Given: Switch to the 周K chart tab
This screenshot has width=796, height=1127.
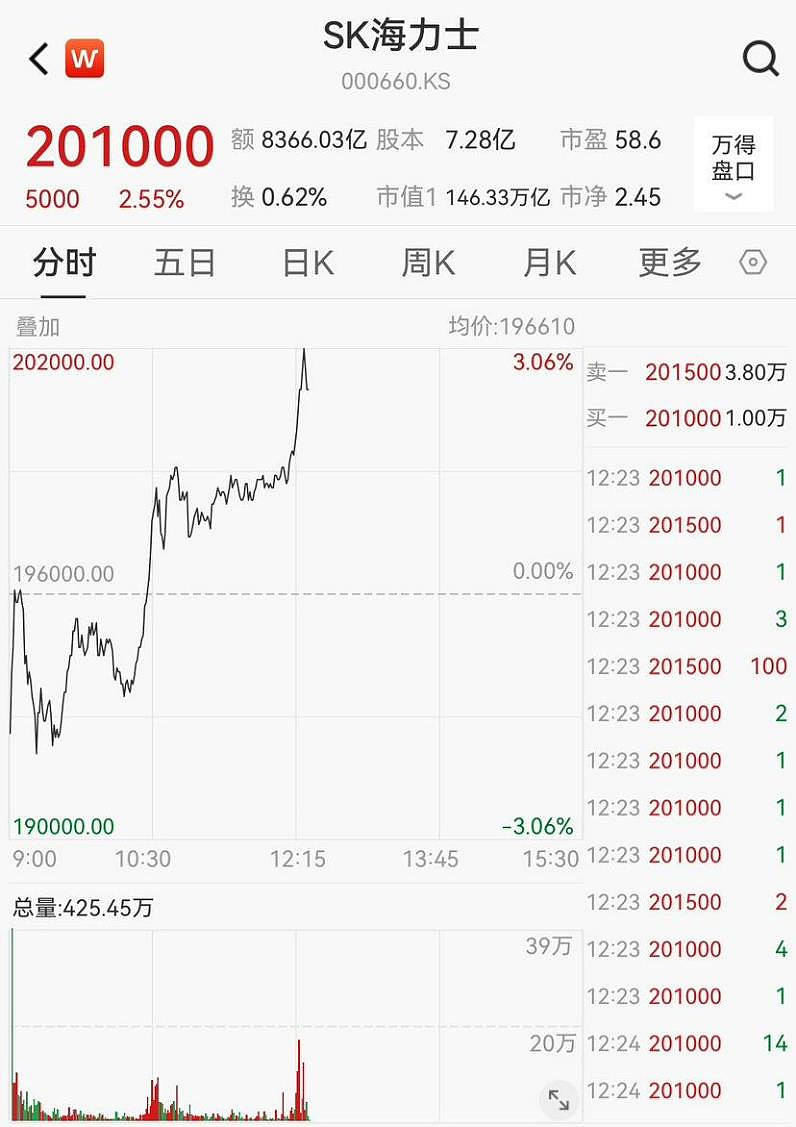Looking at the screenshot, I should coord(428,263).
